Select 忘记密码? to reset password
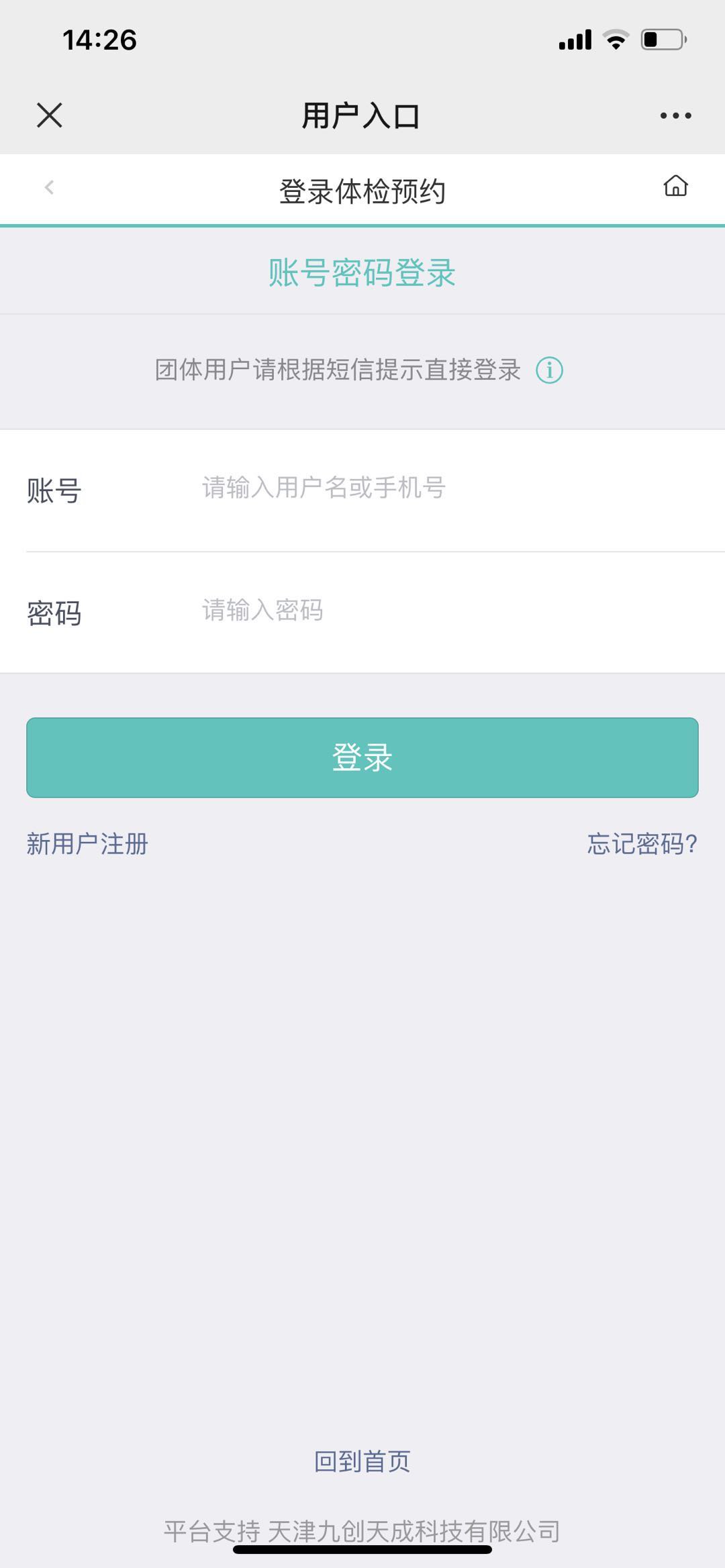Viewport: 725px width, 1568px height. 642,844
